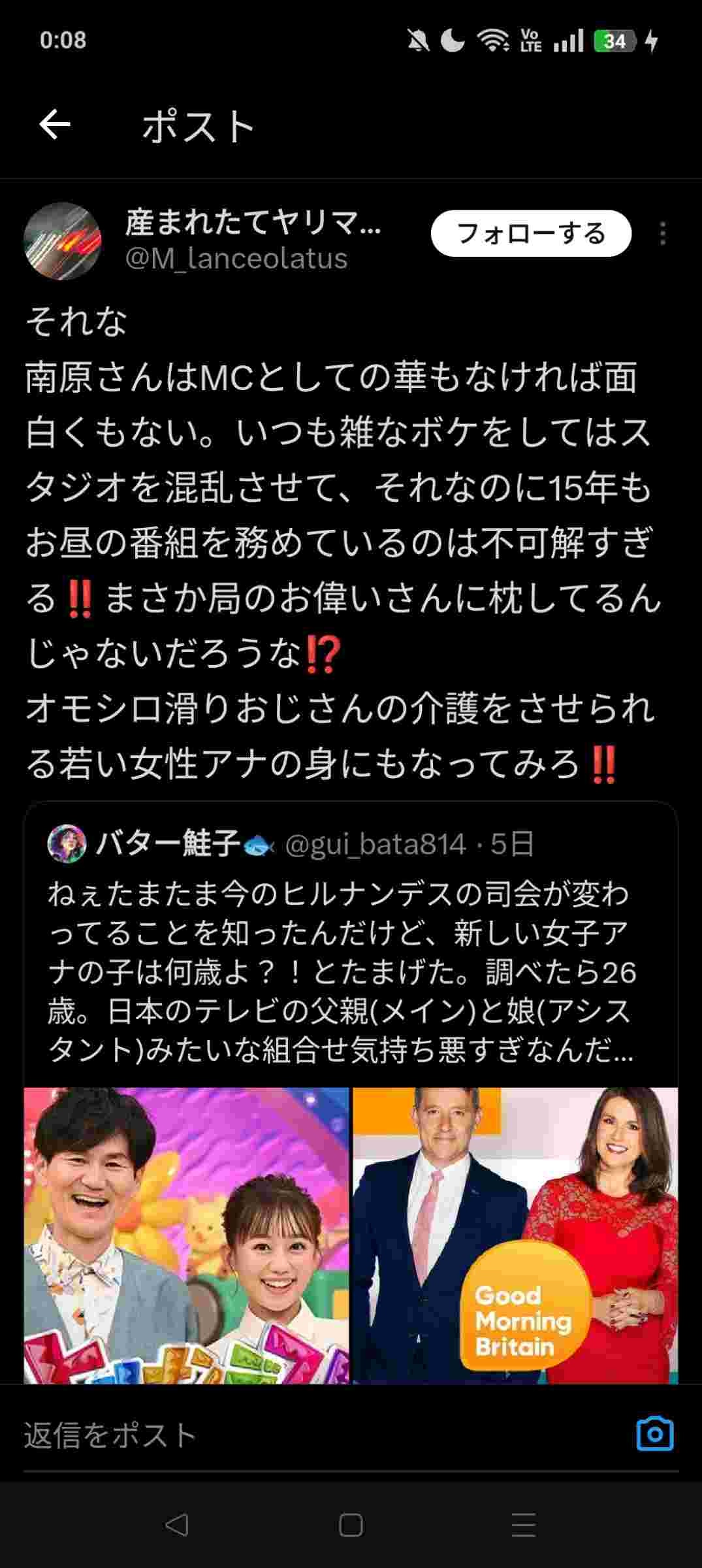Open the @M_lanceolatus handle profile
Image resolution: width=702 pixels, height=1568 pixels.
click(236, 259)
